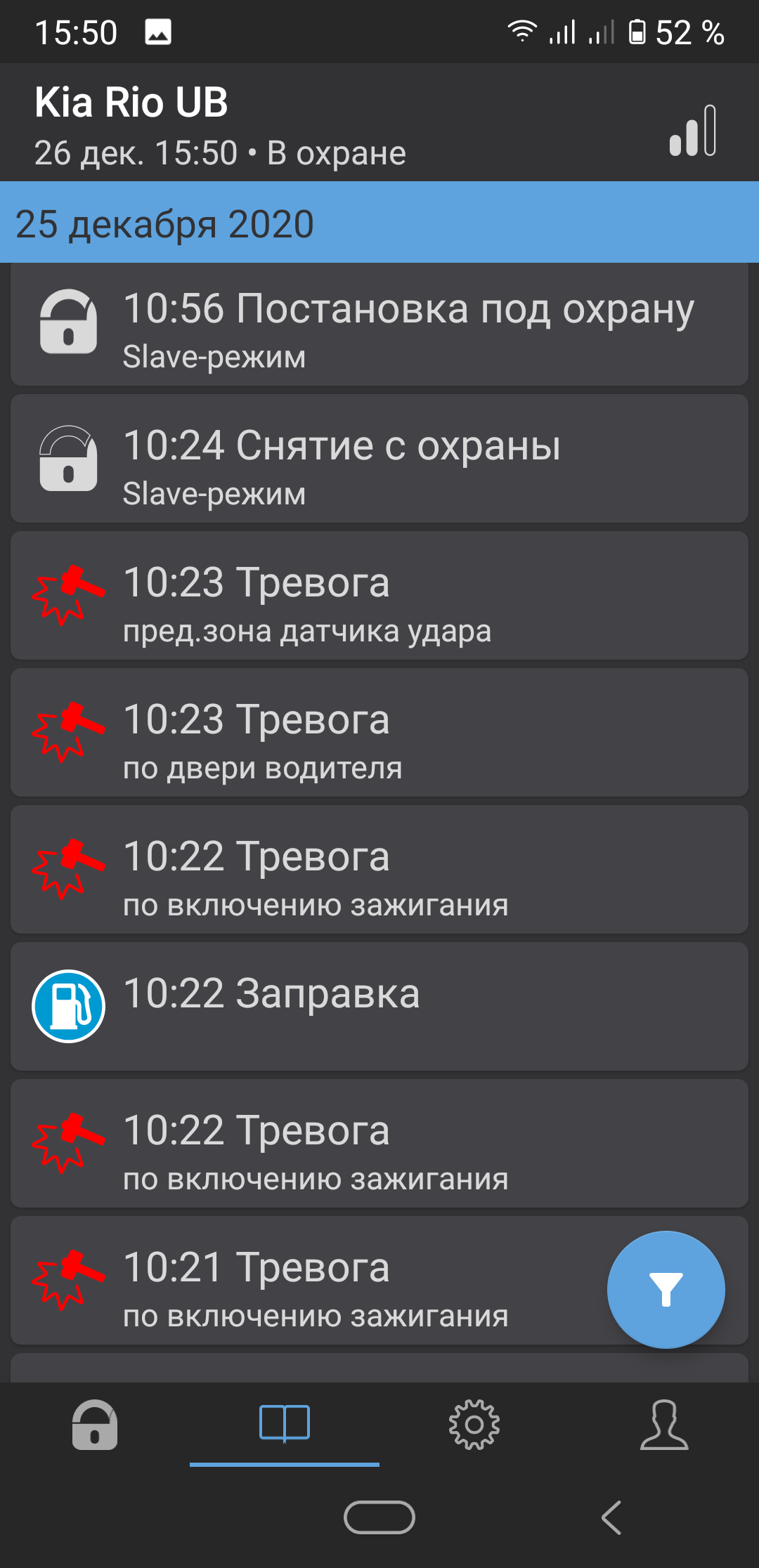Screen dimensions: 759x1568
Task: Select the event log book tab
Action: pyautogui.click(x=285, y=1425)
